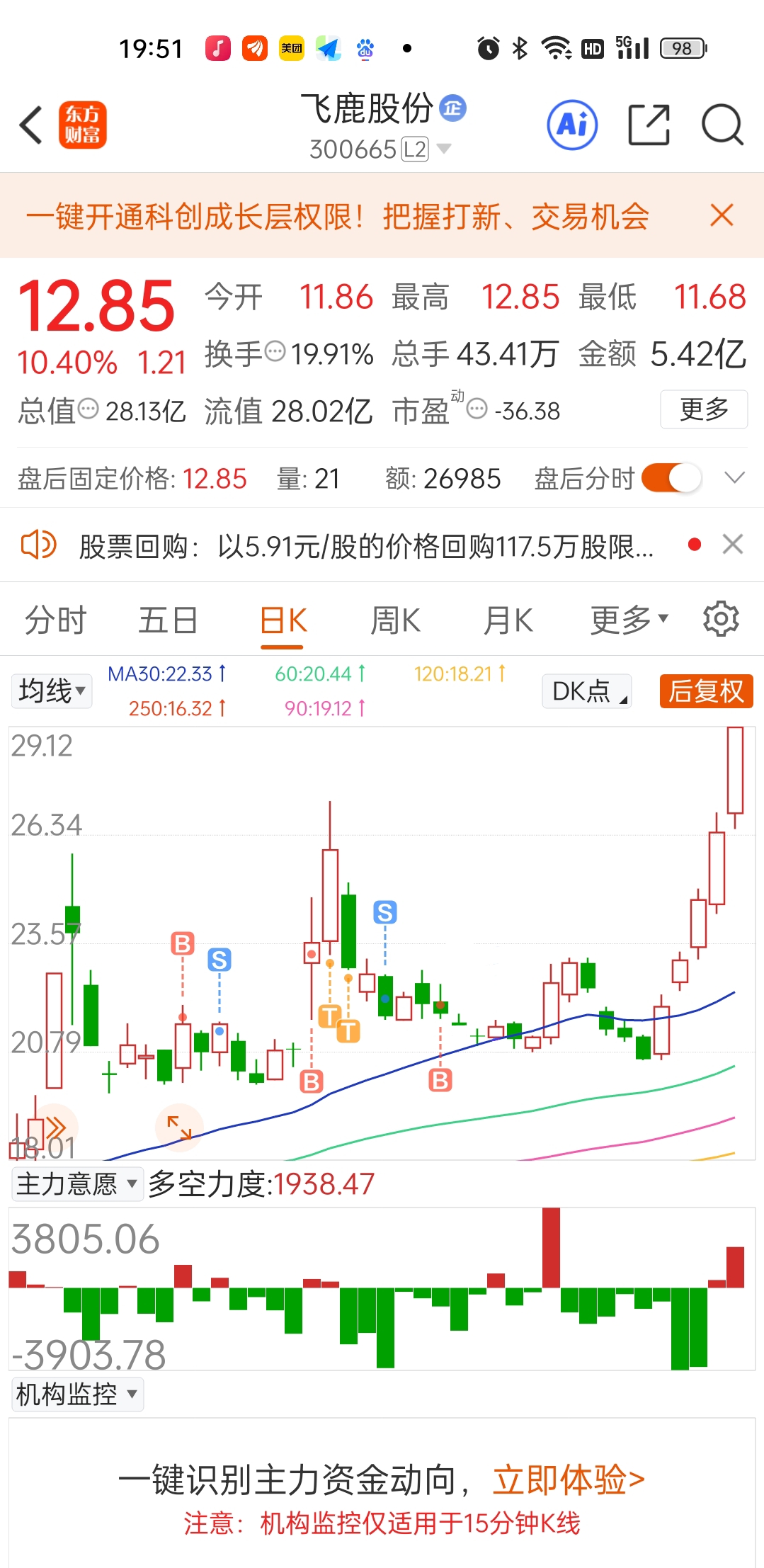
Task: Go back using the back arrow
Action: [31, 125]
